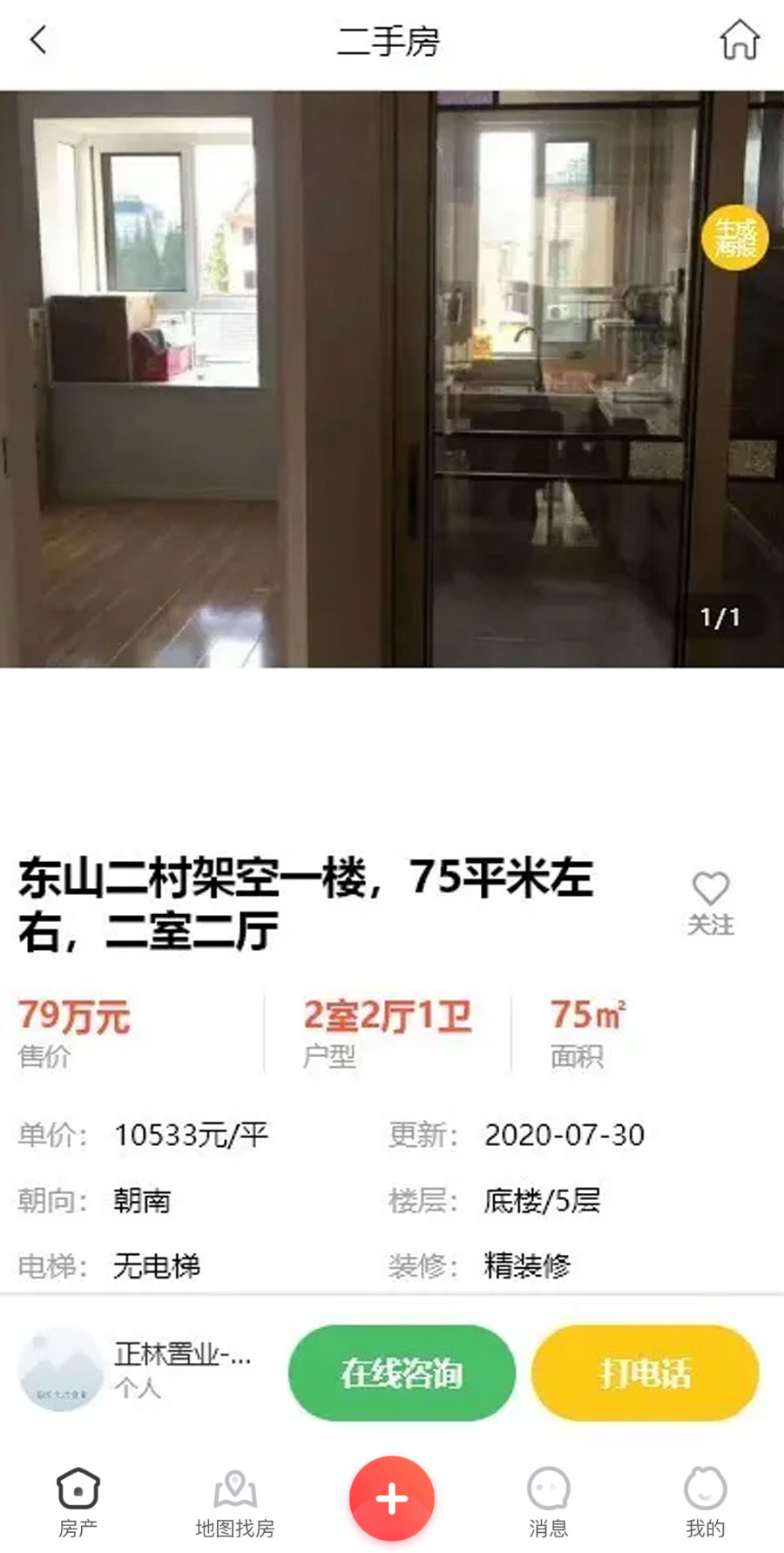Switch to the 地图找房 tab
Image resolution: width=784 pixels, height=1553 pixels.
pyautogui.click(x=234, y=1501)
